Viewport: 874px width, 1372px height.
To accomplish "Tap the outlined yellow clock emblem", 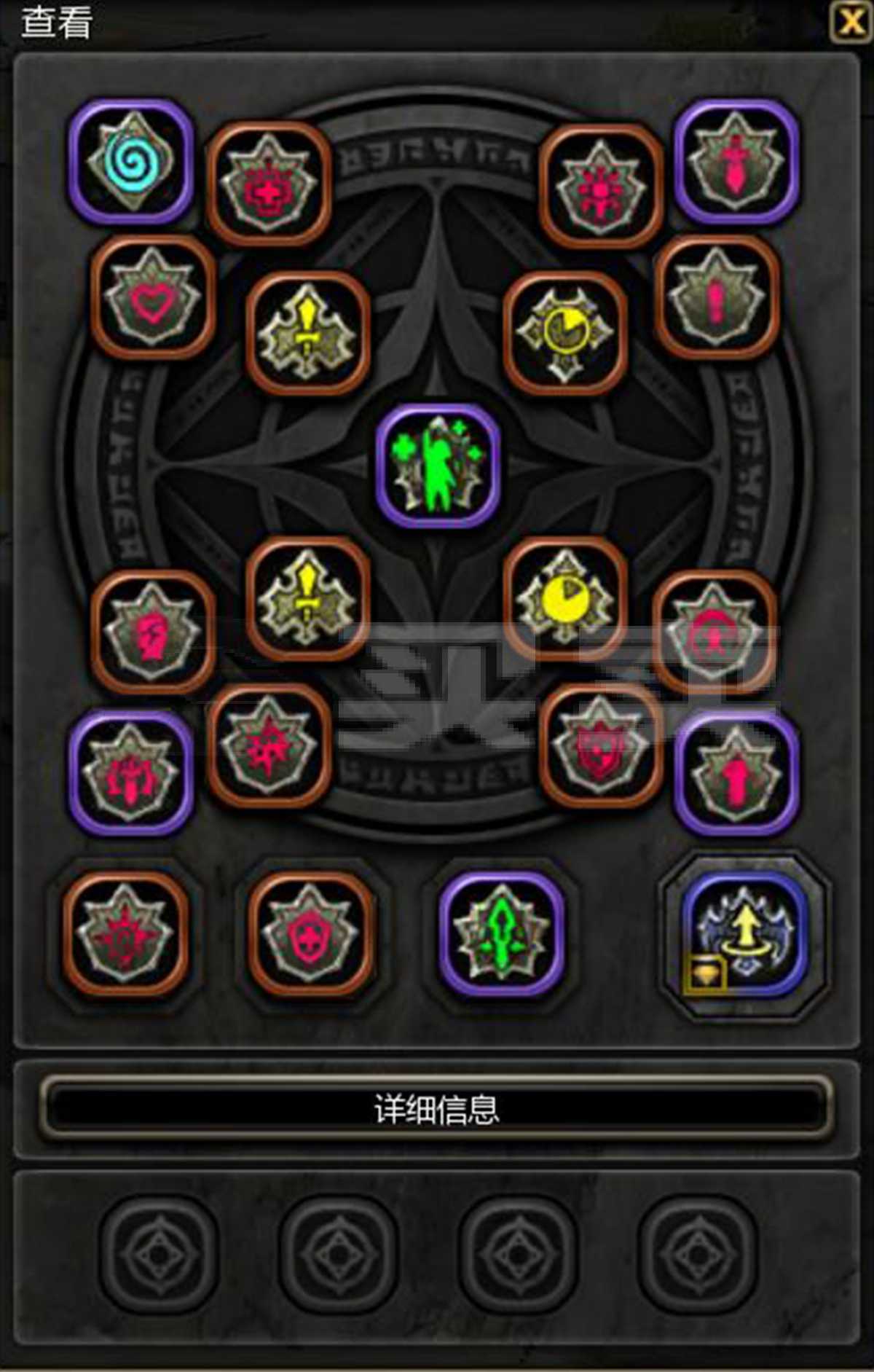I will pyautogui.click(x=566, y=332).
